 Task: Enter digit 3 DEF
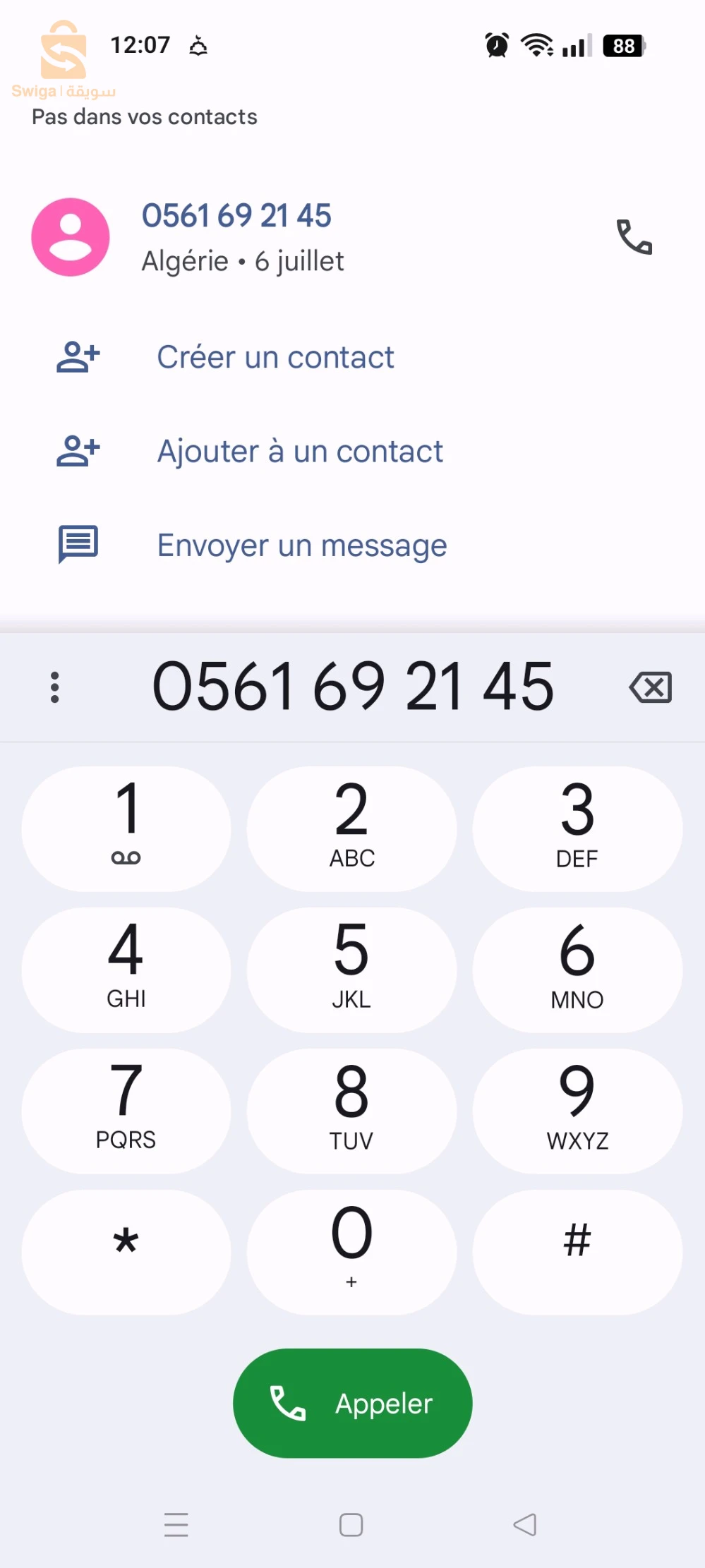click(577, 828)
